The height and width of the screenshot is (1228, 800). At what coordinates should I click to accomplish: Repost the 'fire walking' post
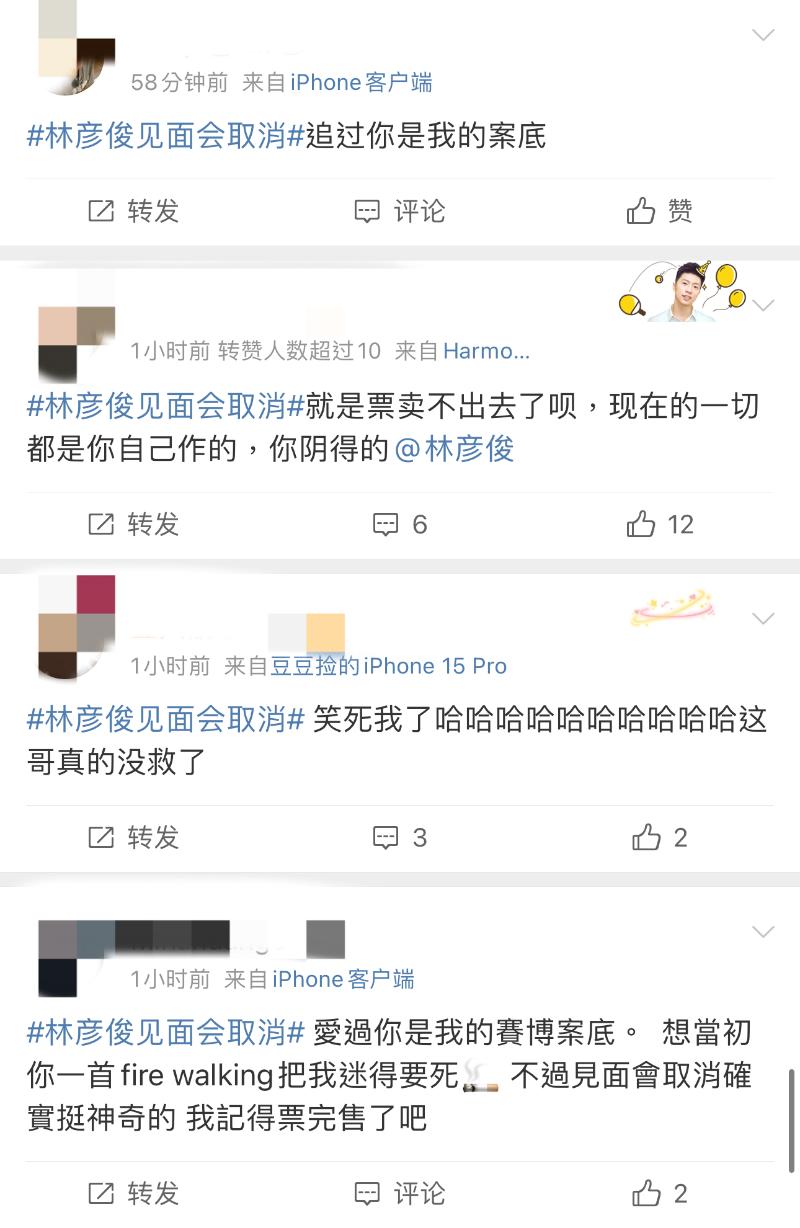point(134,1193)
